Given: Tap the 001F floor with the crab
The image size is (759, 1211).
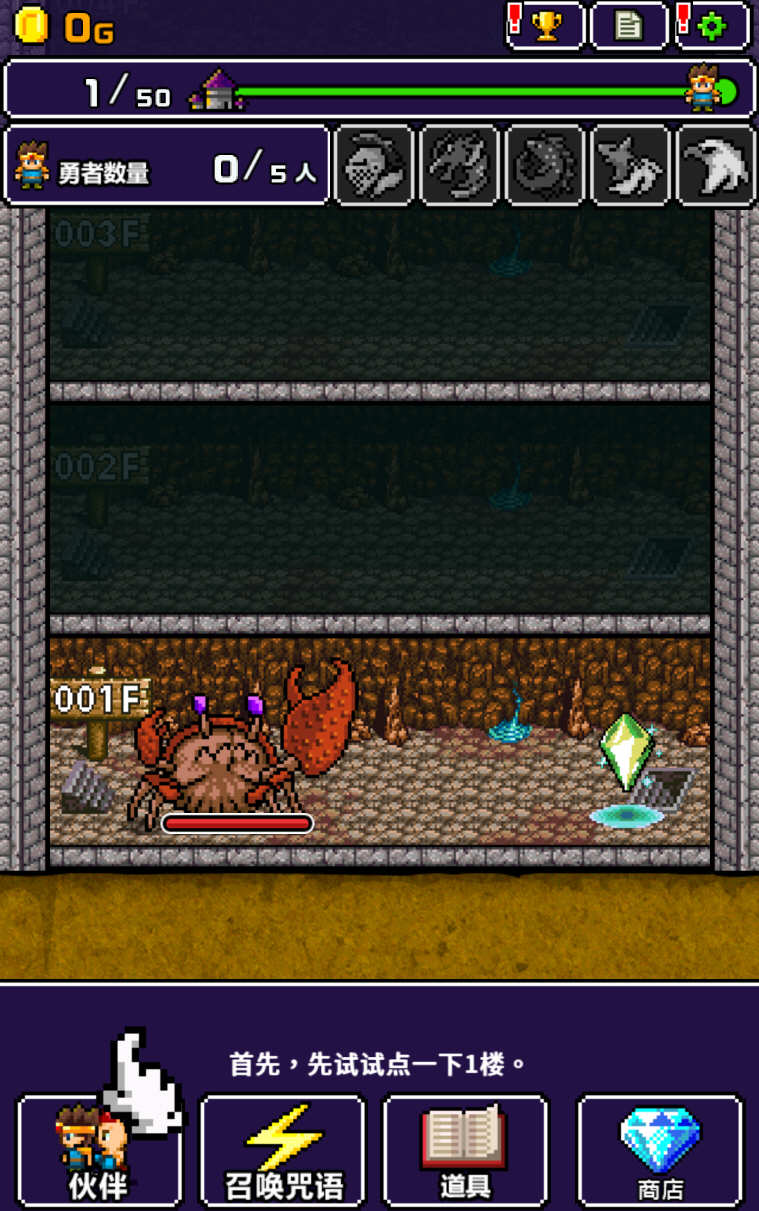Looking at the screenshot, I should click(x=380, y=742).
